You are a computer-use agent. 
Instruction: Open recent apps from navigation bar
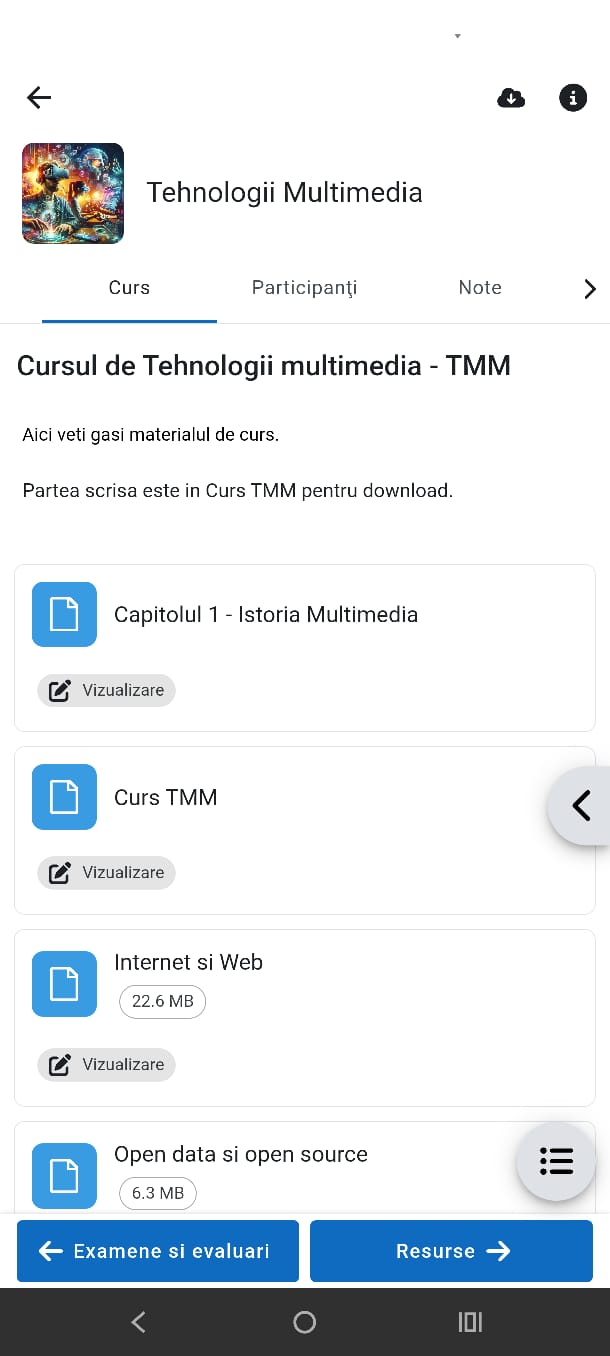point(470,1322)
